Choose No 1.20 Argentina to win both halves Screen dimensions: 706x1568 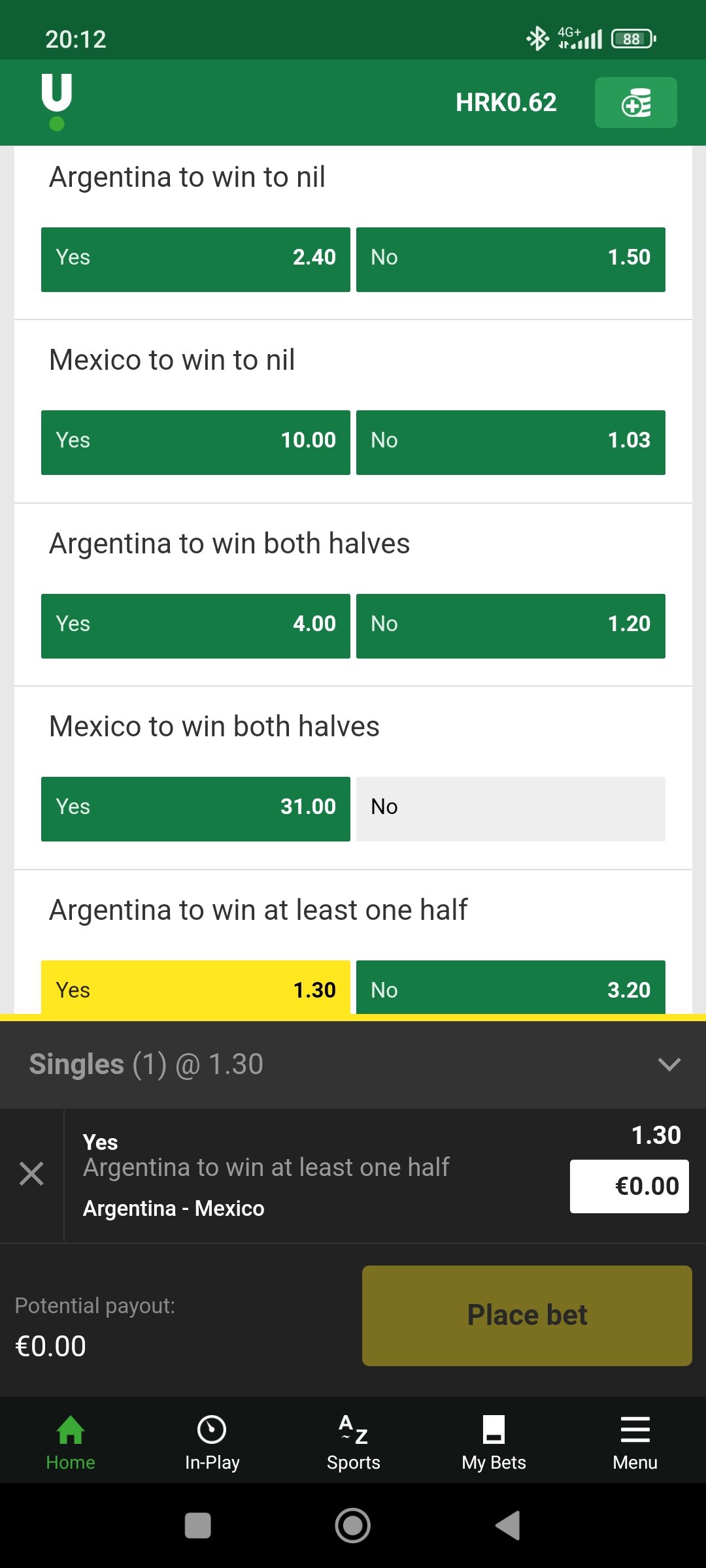[x=511, y=626]
